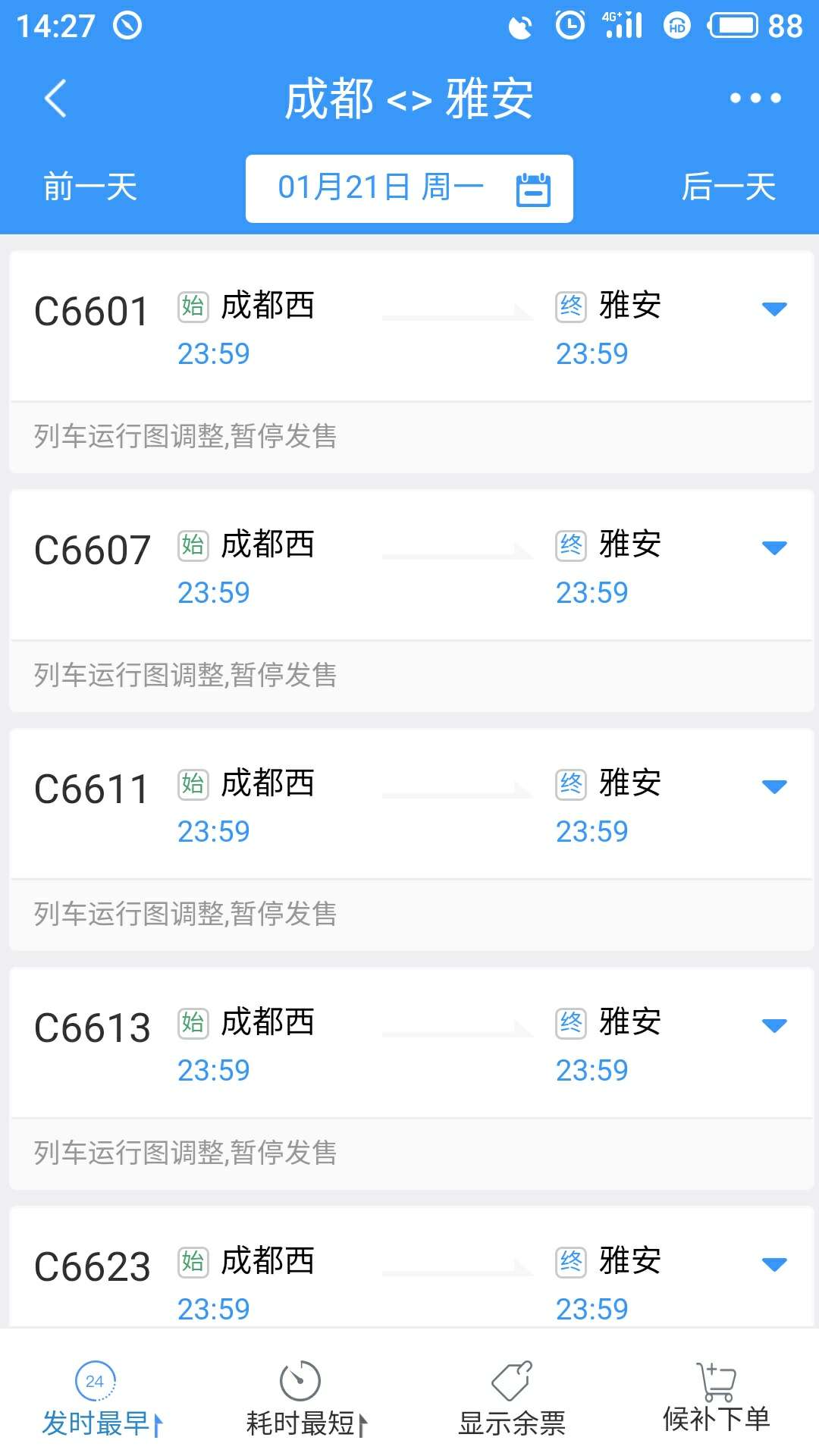Expand details for train C6623
The image size is (819, 1456).
(774, 1264)
